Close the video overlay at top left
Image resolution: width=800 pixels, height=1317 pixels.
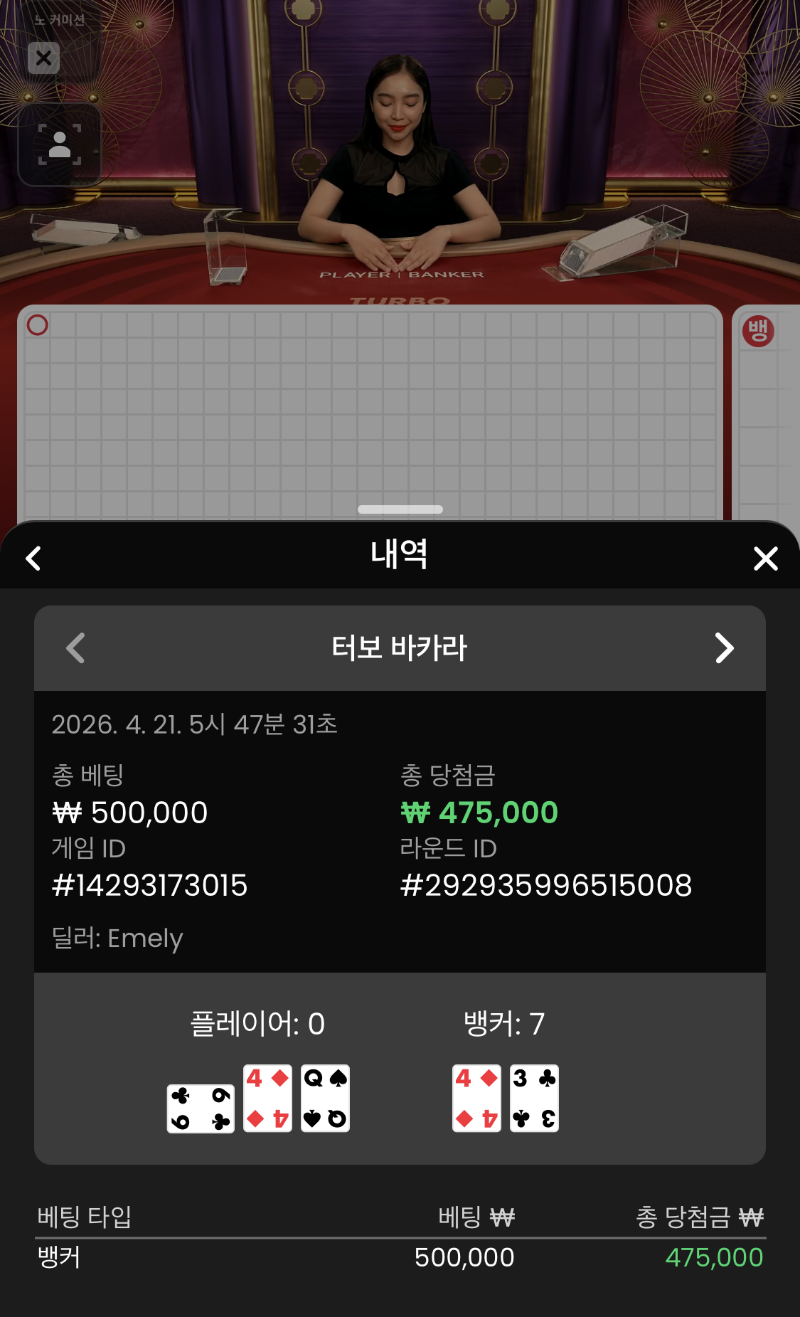point(43,58)
